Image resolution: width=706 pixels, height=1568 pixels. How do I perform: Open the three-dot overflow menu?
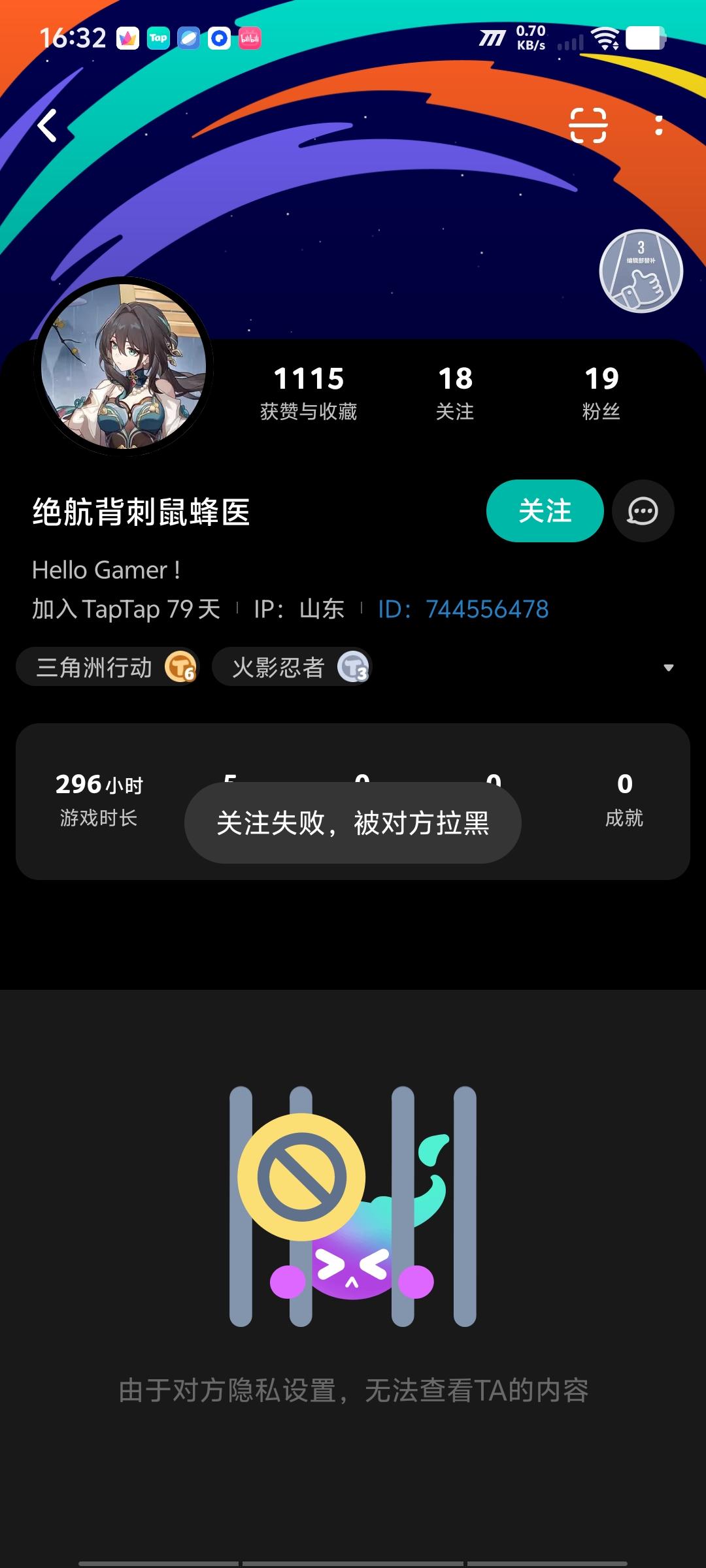pos(658,125)
